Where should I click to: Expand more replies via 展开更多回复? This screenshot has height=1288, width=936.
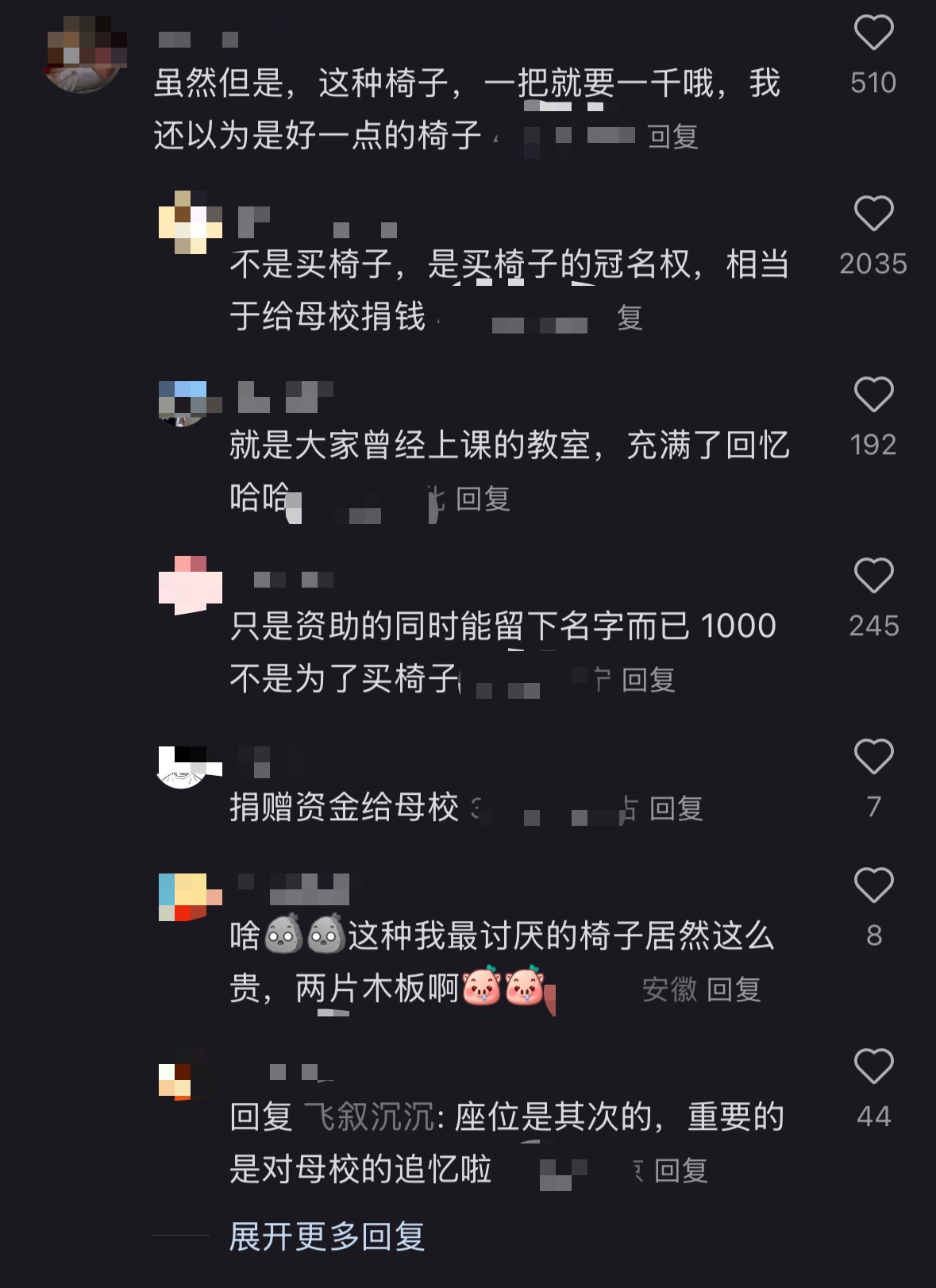tap(326, 1236)
